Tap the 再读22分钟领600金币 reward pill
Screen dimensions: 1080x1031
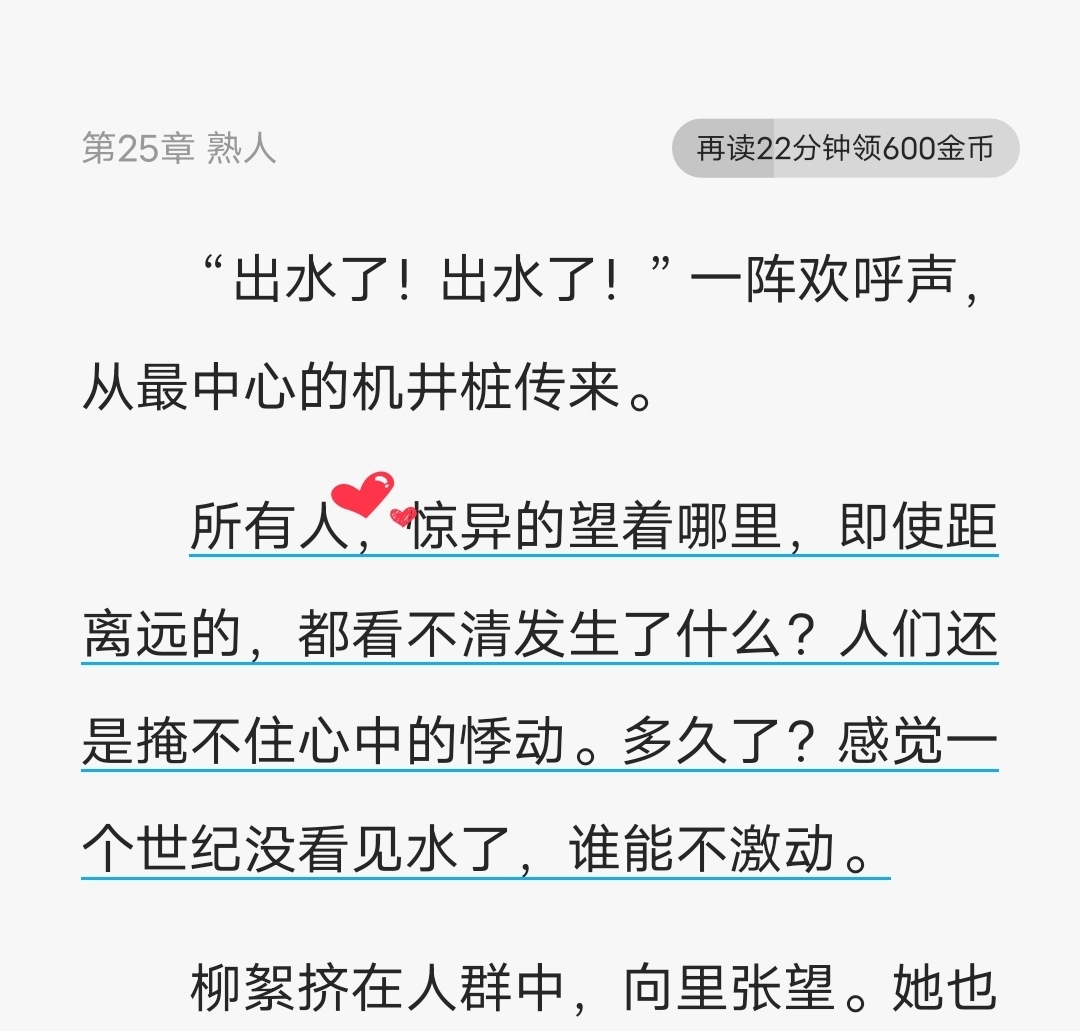tap(845, 149)
